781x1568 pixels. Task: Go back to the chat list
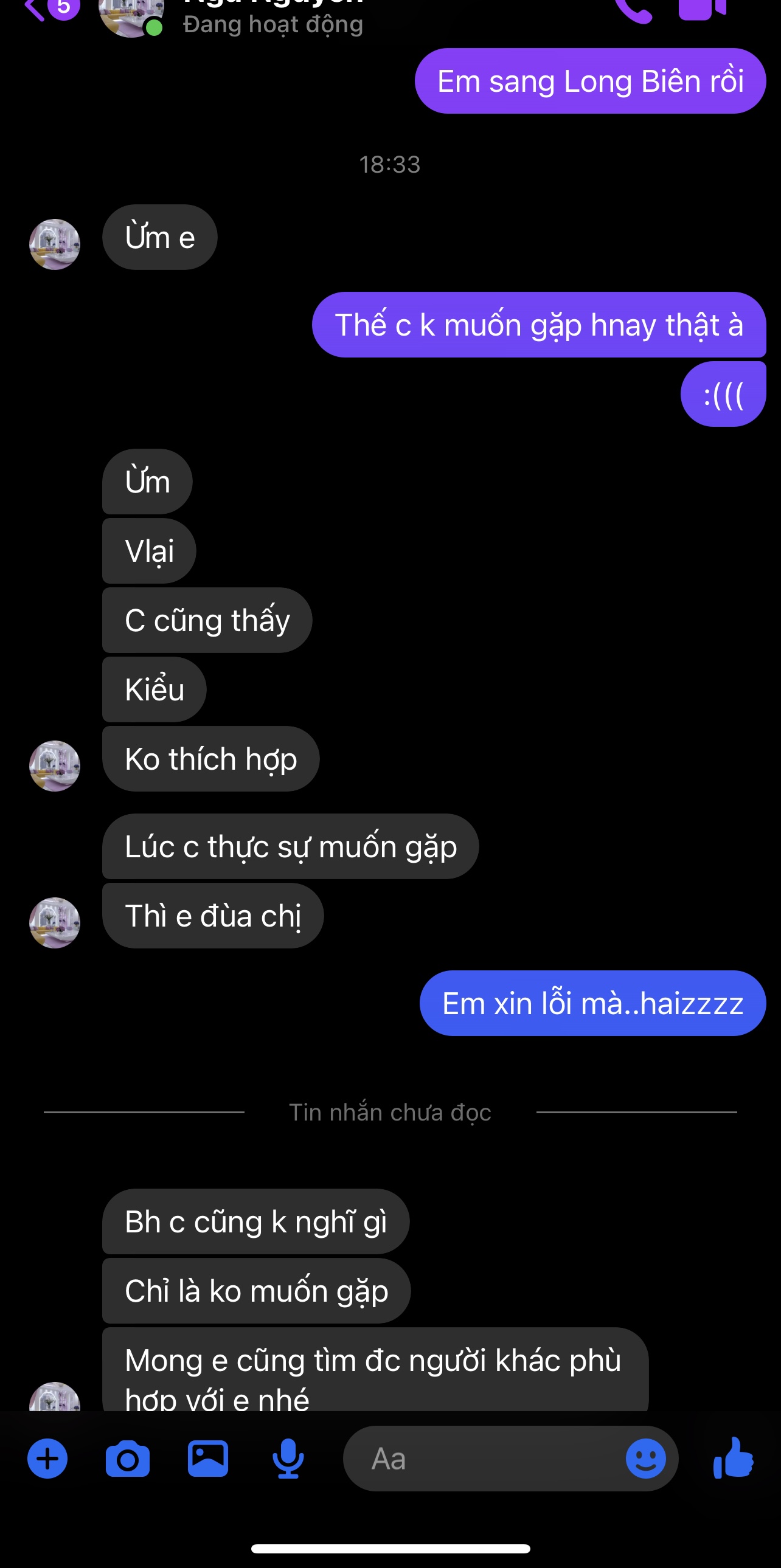click(x=35, y=9)
